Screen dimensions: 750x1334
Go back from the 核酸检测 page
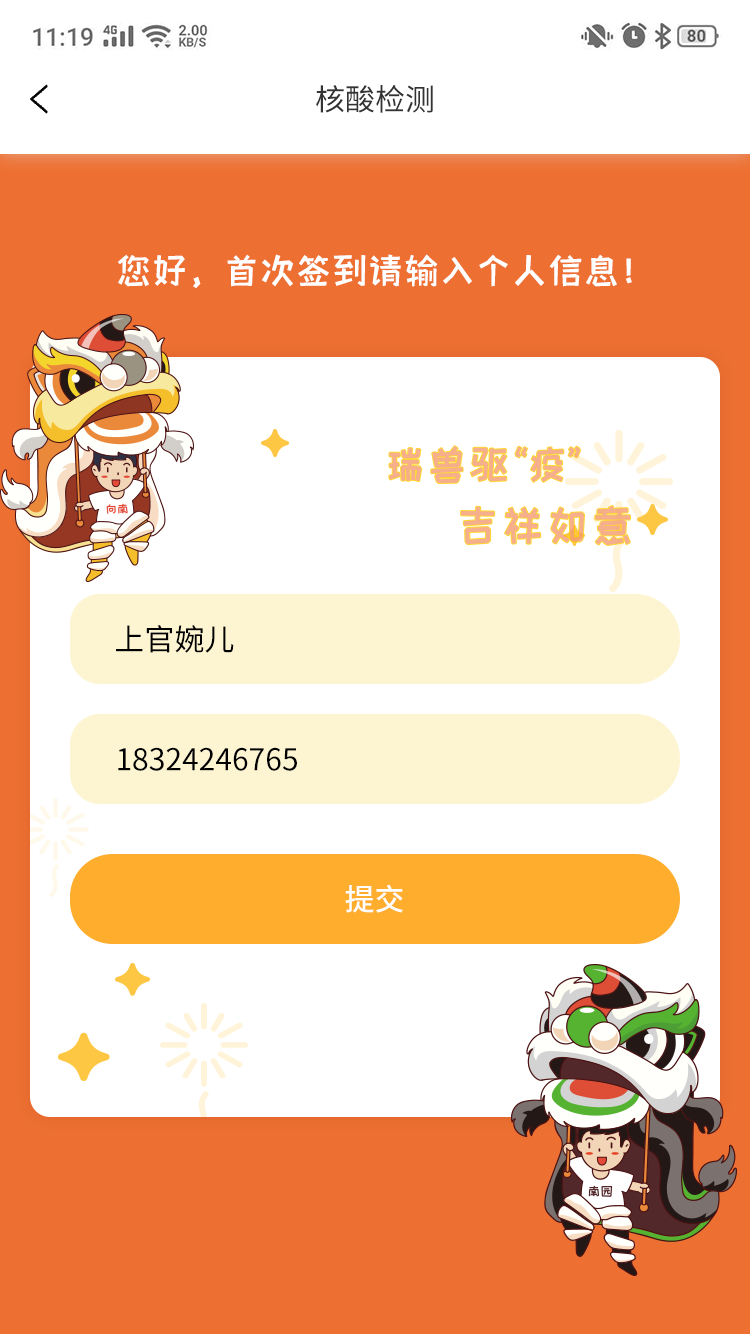[40, 99]
